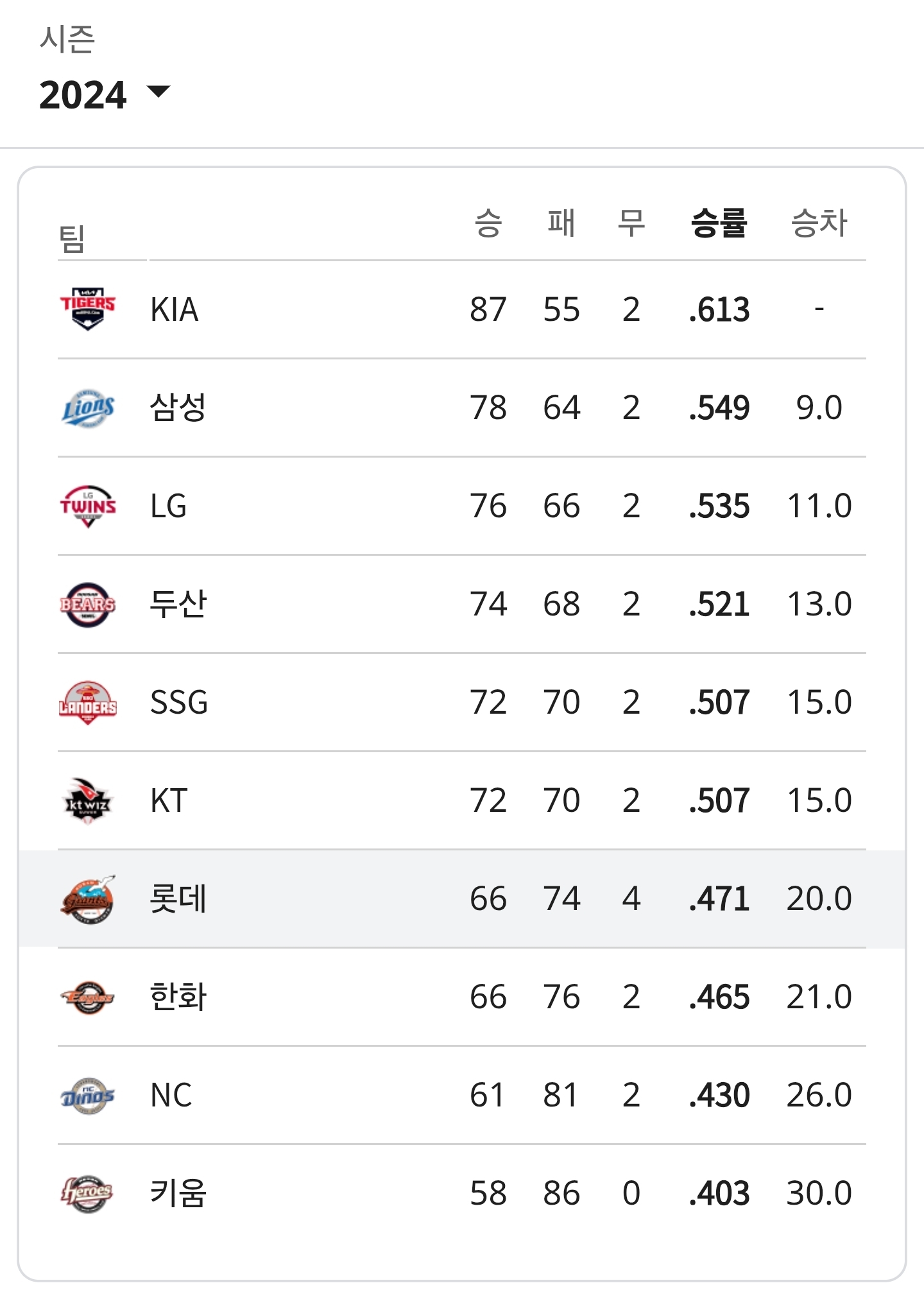The width and height of the screenshot is (924, 1308).
Task: Select the 키움 team row
Action: click(462, 1194)
